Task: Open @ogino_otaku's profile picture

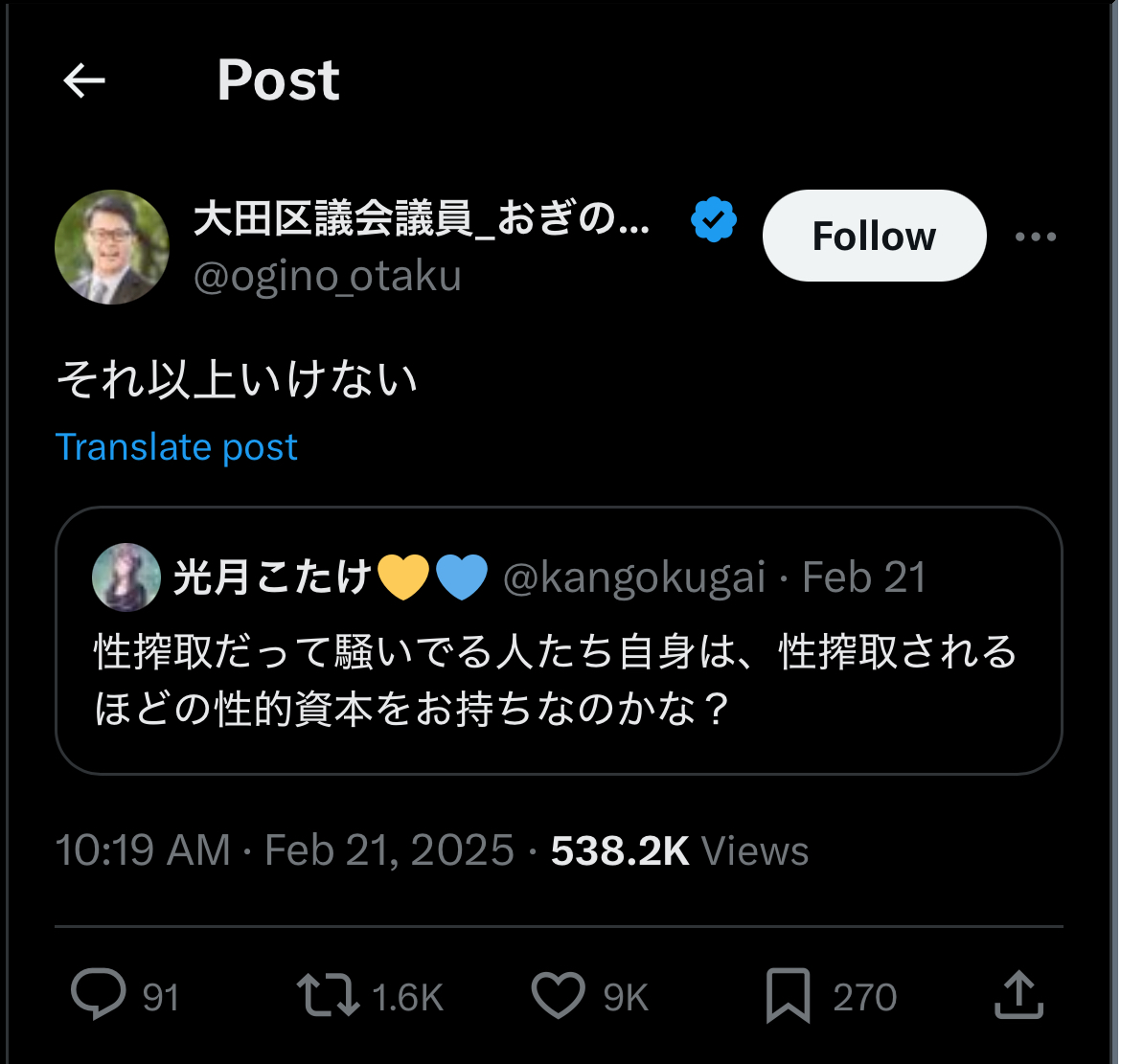Action: (112, 247)
